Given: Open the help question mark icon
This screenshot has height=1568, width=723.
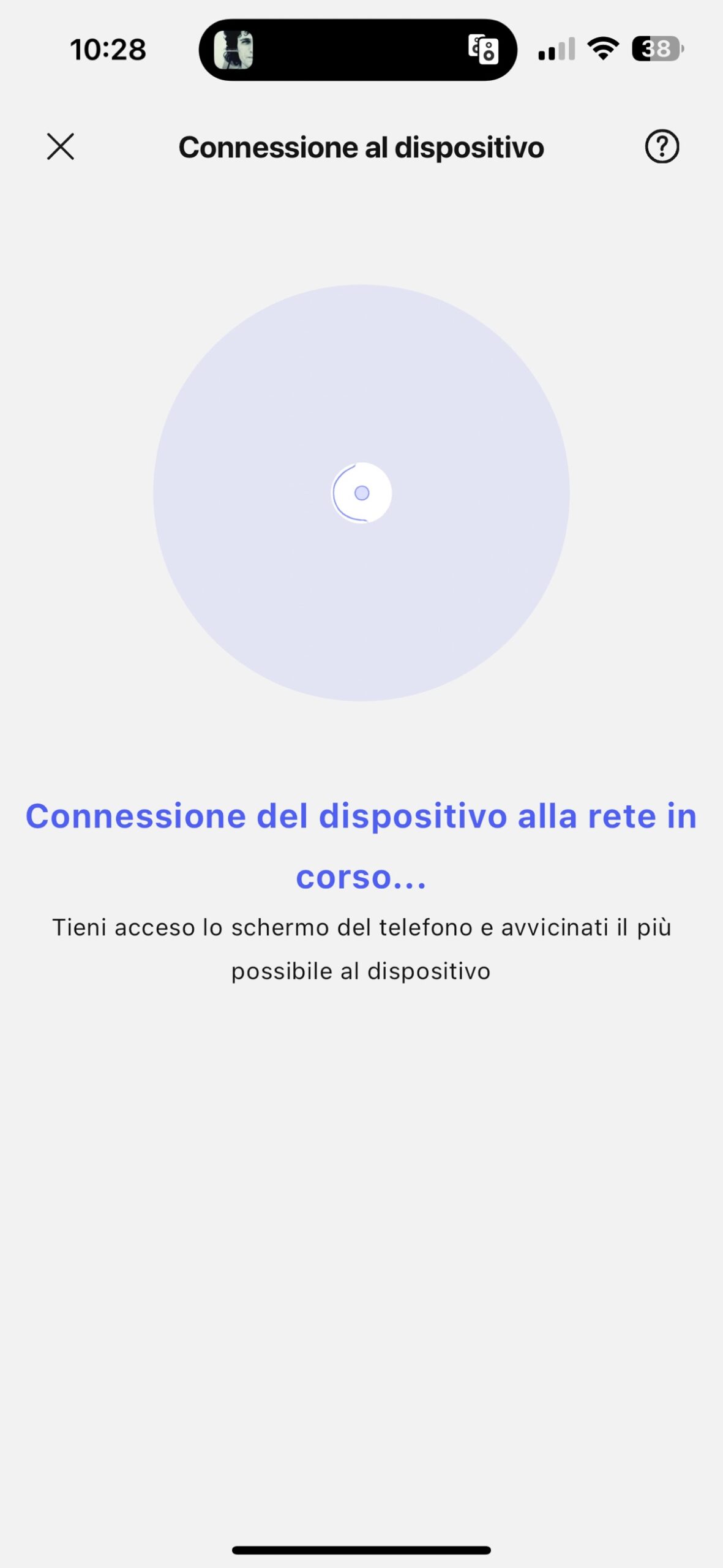Looking at the screenshot, I should coord(662,147).
